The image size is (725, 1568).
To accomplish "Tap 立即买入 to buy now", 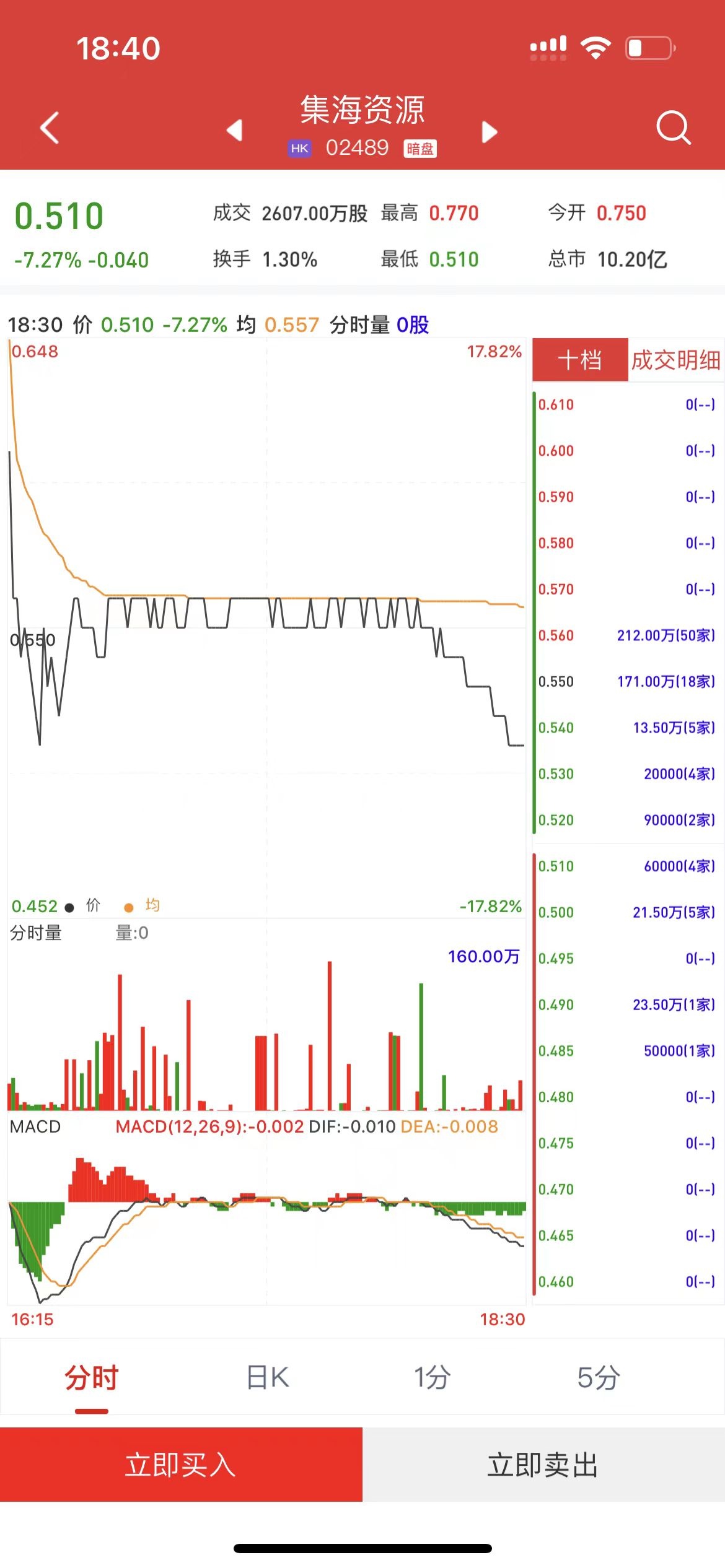I will tap(181, 1465).
